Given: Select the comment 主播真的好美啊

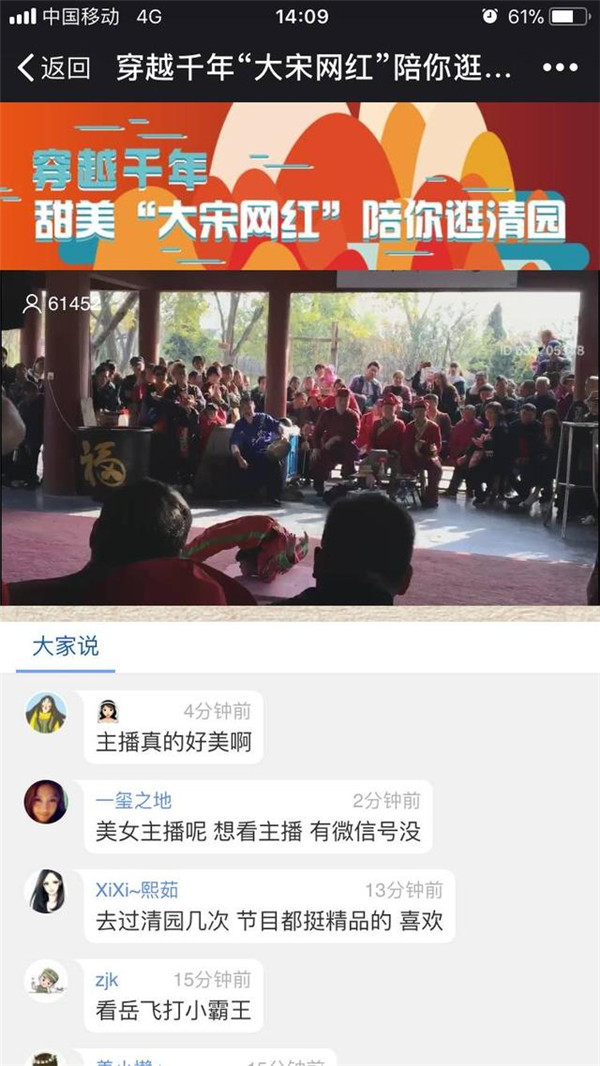Looking at the screenshot, I should tap(173, 742).
